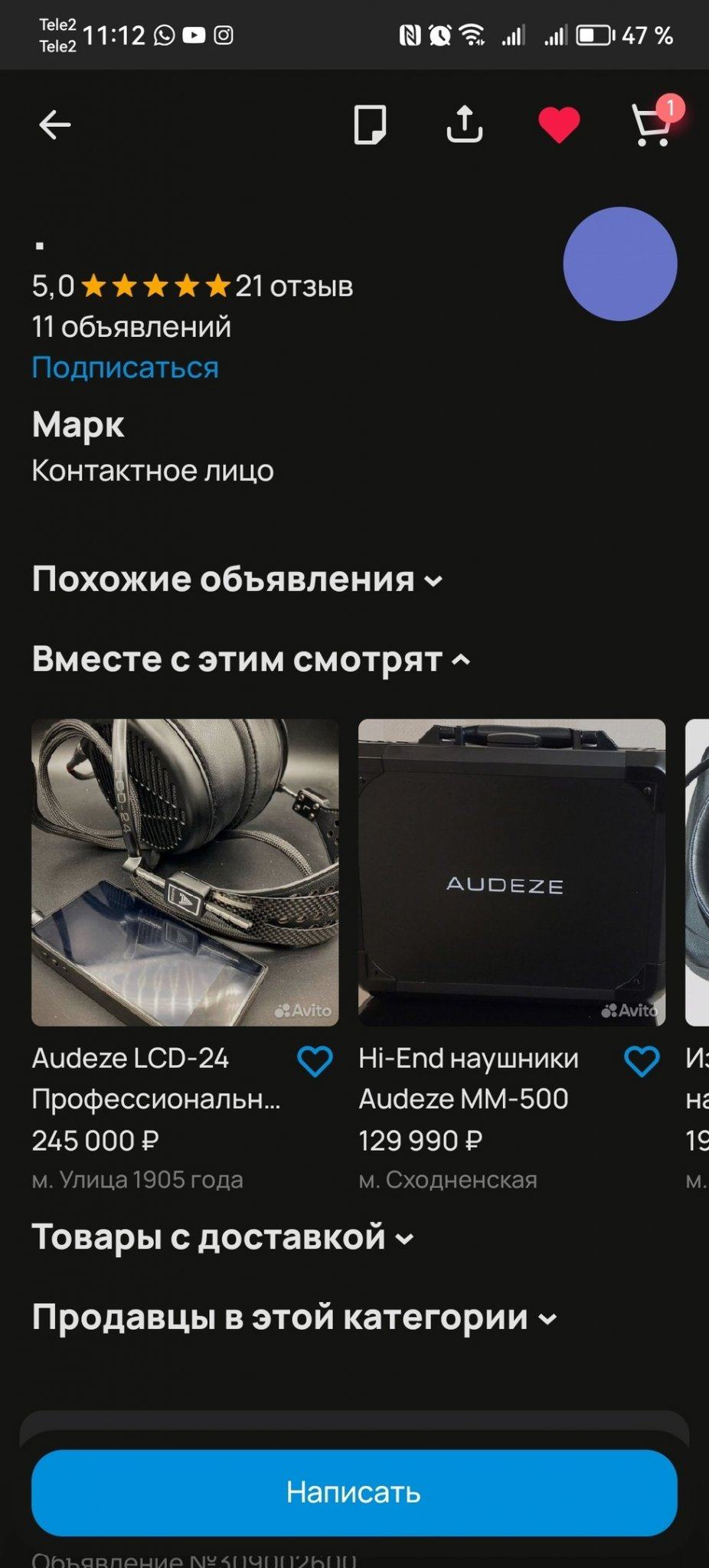Open the Audeze LCD-24 listing card
Image resolution: width=709 pixels, height=1568 pixels.
click(x=185, y=872)
